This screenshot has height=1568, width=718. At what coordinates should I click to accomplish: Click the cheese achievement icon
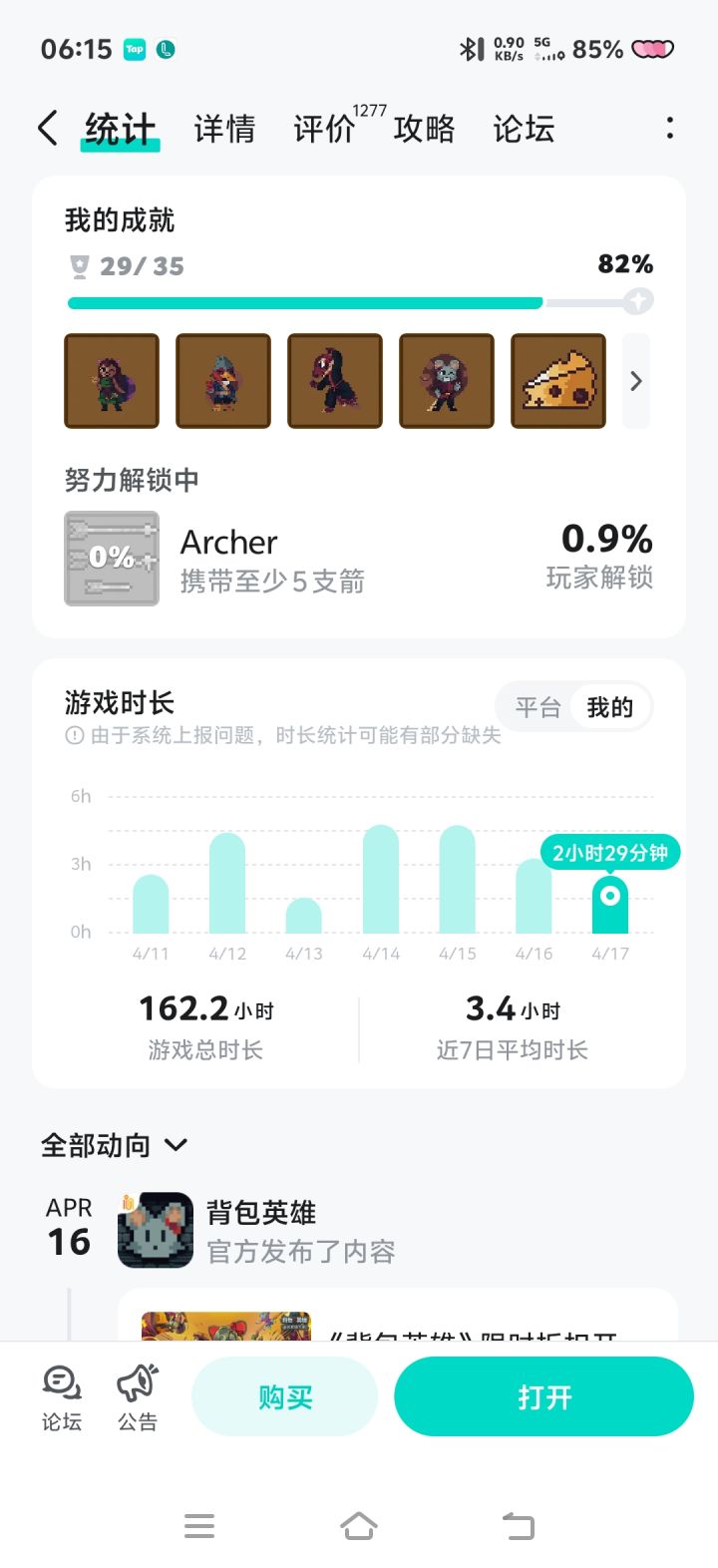coord(557,381)
